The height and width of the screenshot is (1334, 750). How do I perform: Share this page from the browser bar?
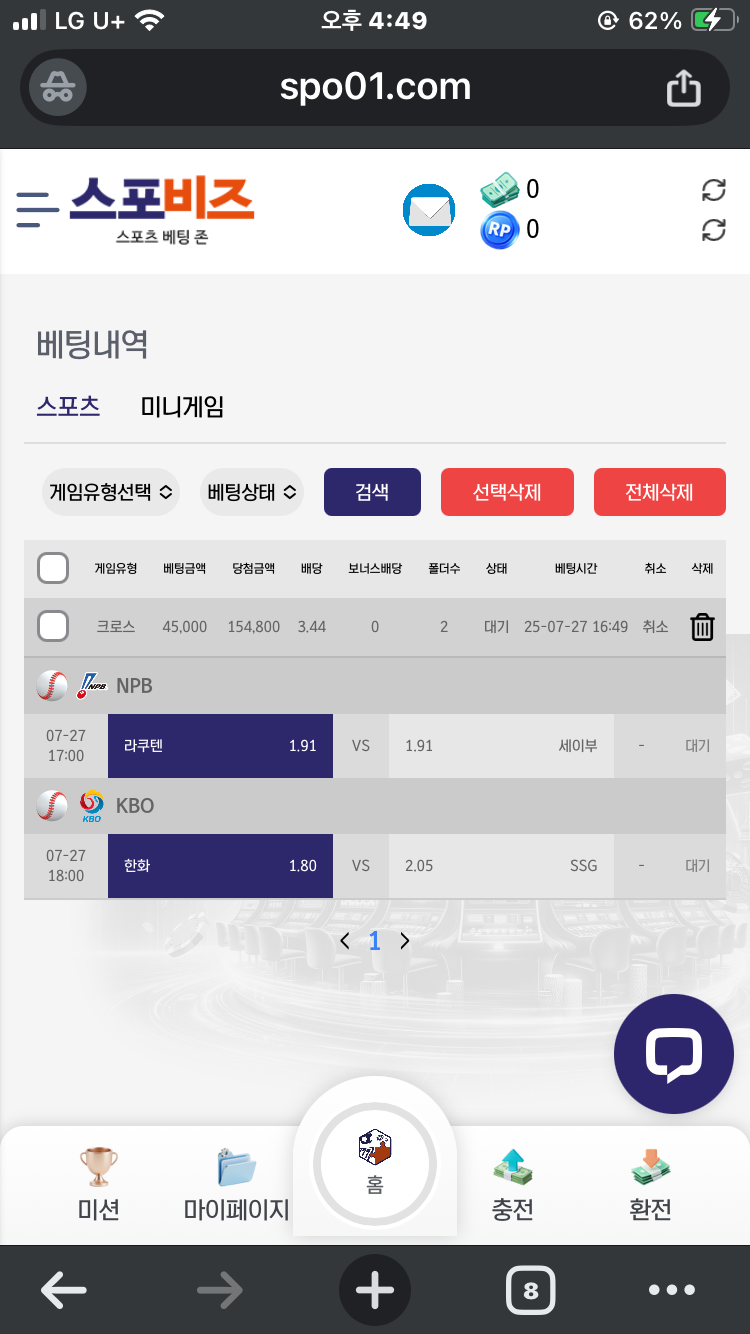click(x=684, y=88)
